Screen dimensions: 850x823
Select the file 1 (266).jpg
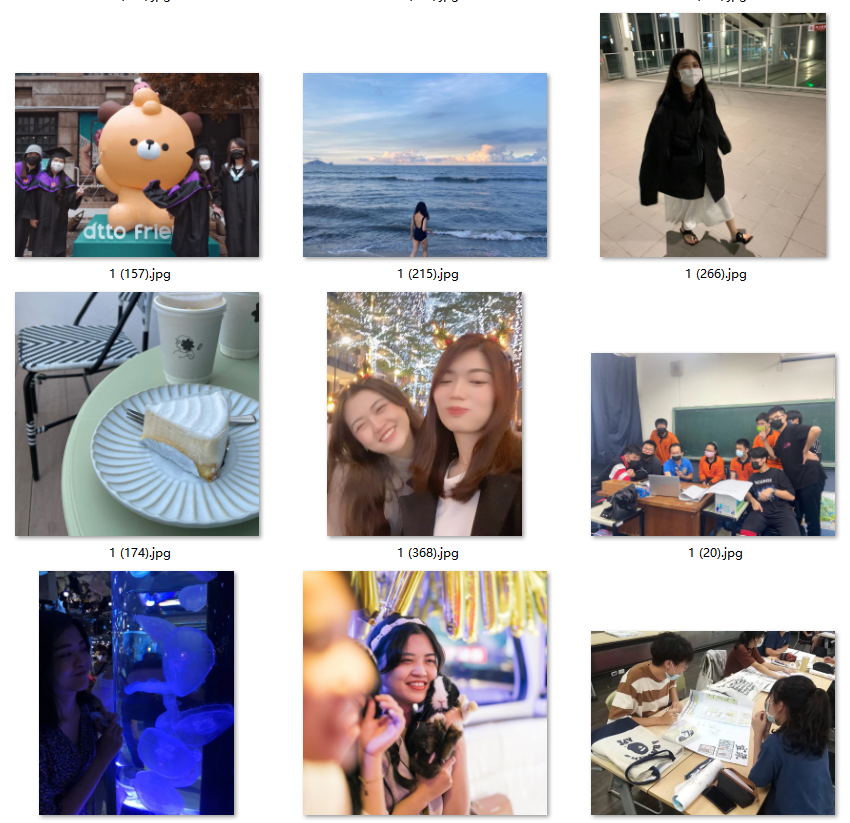coord(713,135)
